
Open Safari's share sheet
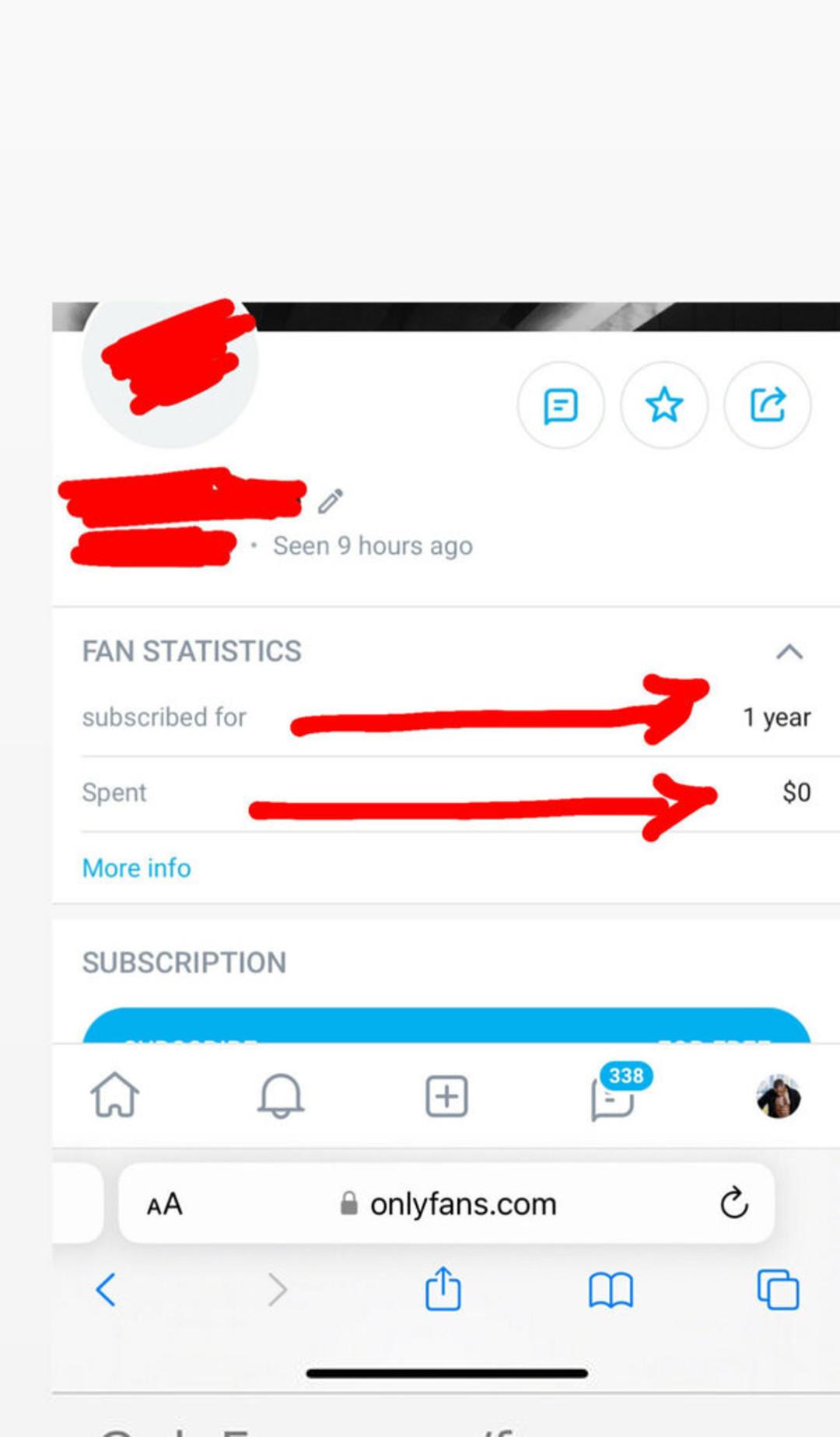[443, 1289]
